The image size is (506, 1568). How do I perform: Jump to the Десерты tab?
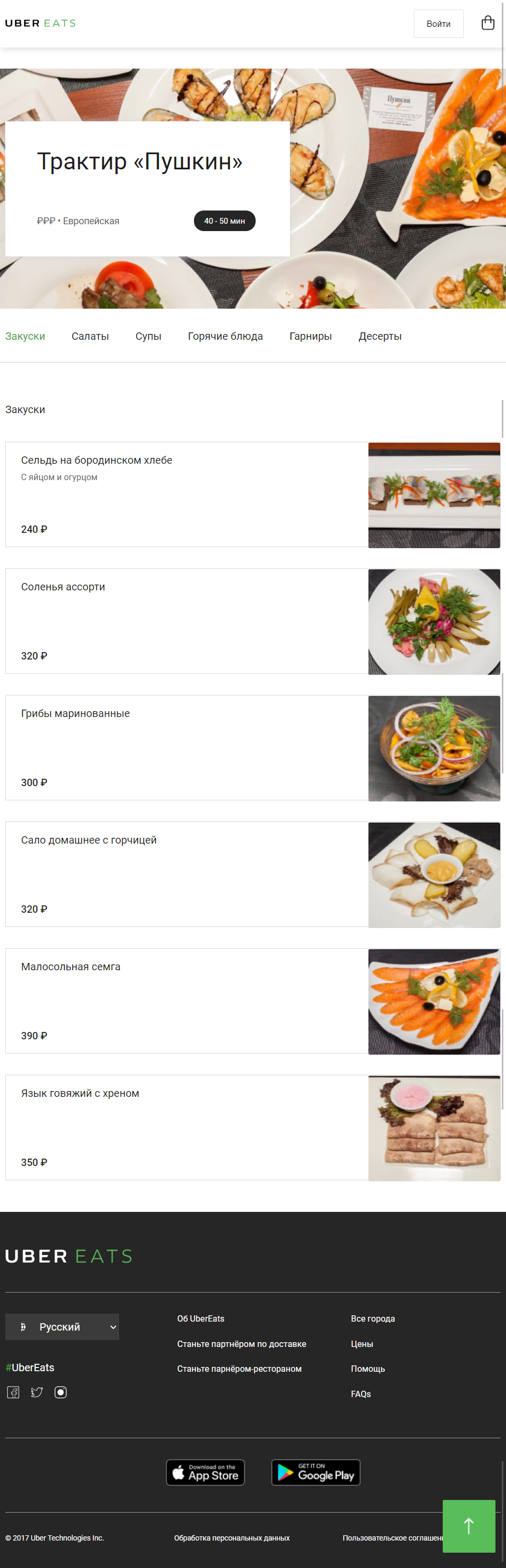coord(379,336)
